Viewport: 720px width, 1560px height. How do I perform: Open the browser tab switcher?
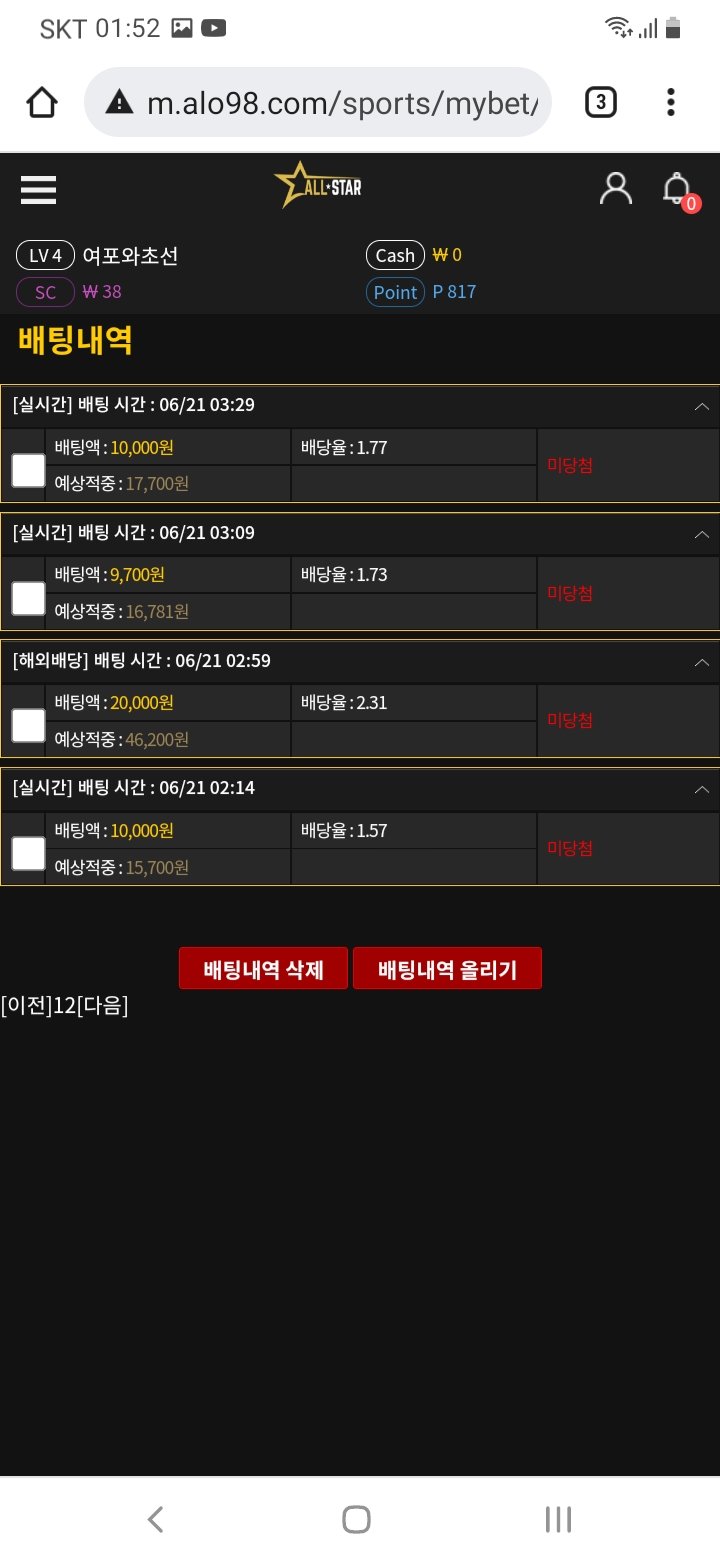(600, 102)
